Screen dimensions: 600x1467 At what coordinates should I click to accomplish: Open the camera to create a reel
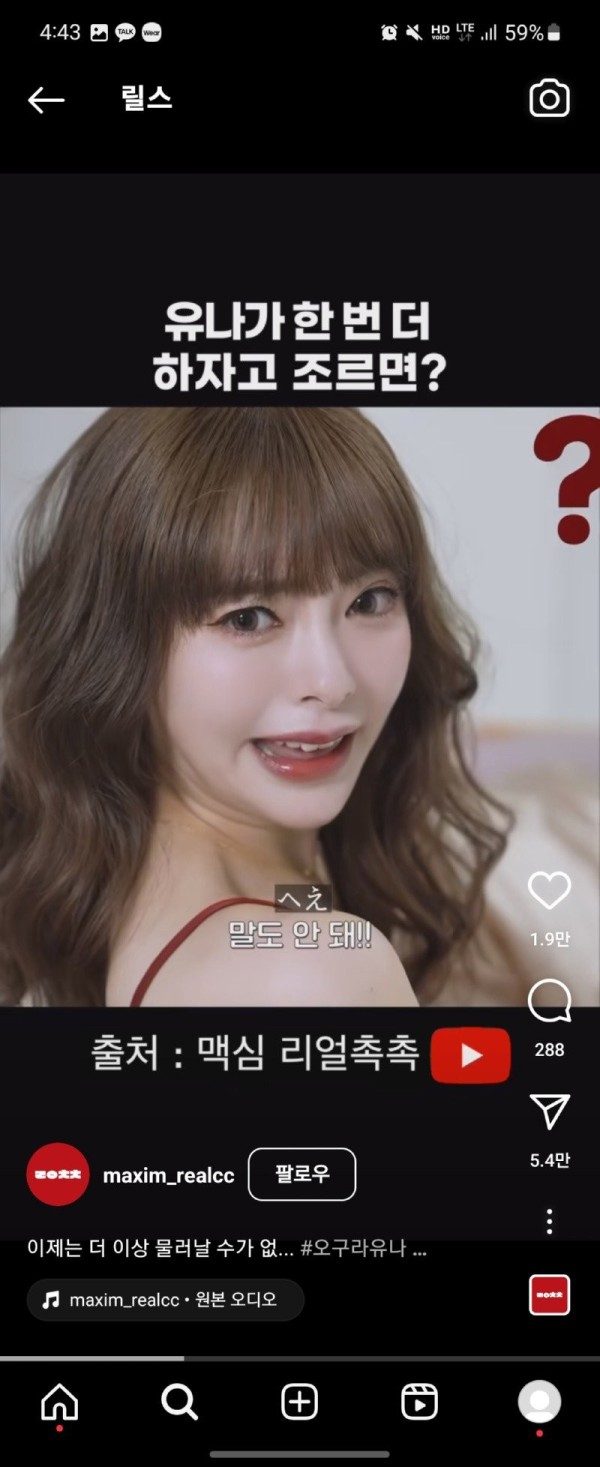549,99
